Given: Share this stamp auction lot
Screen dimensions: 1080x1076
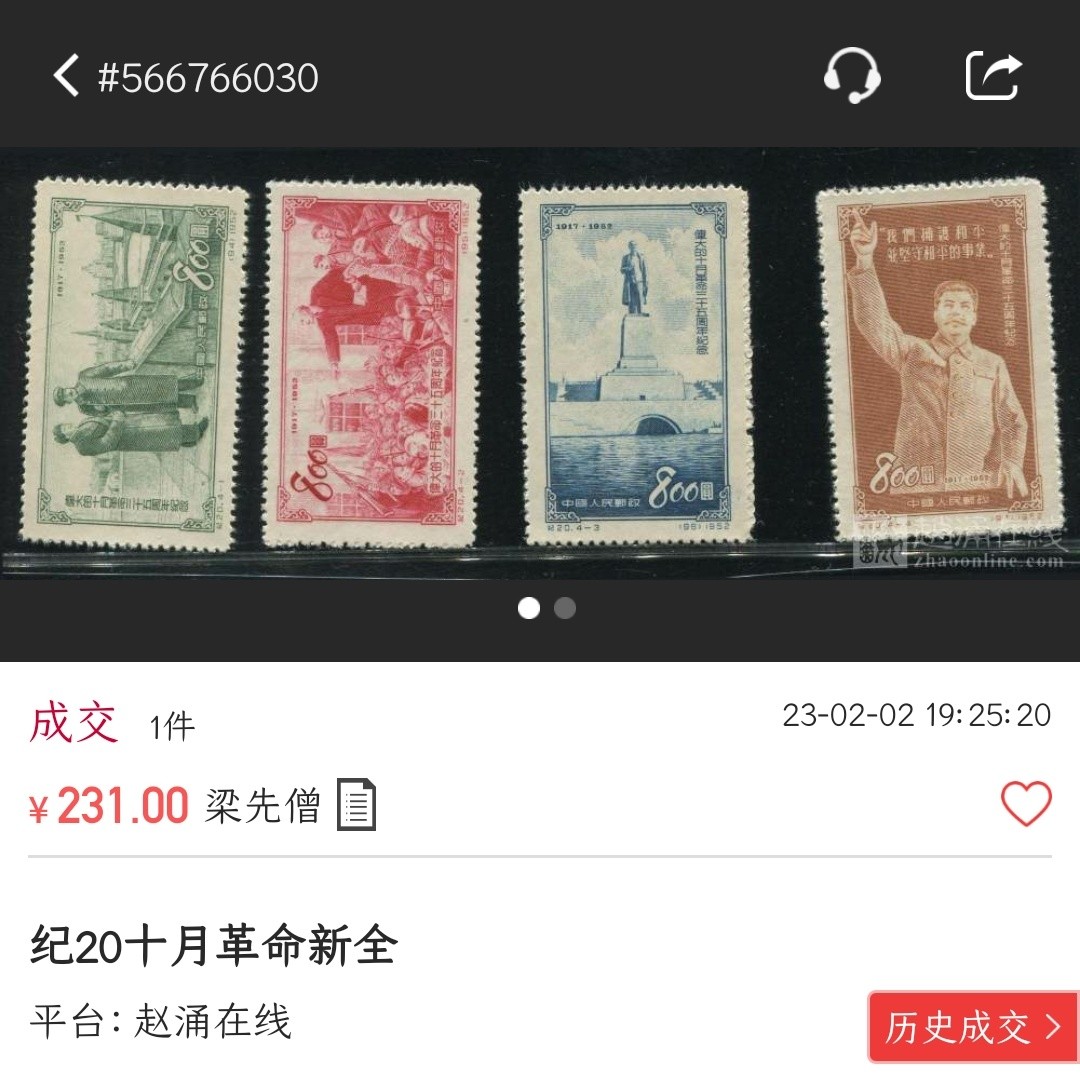Looking at the screenshot, I should [993, 76].
